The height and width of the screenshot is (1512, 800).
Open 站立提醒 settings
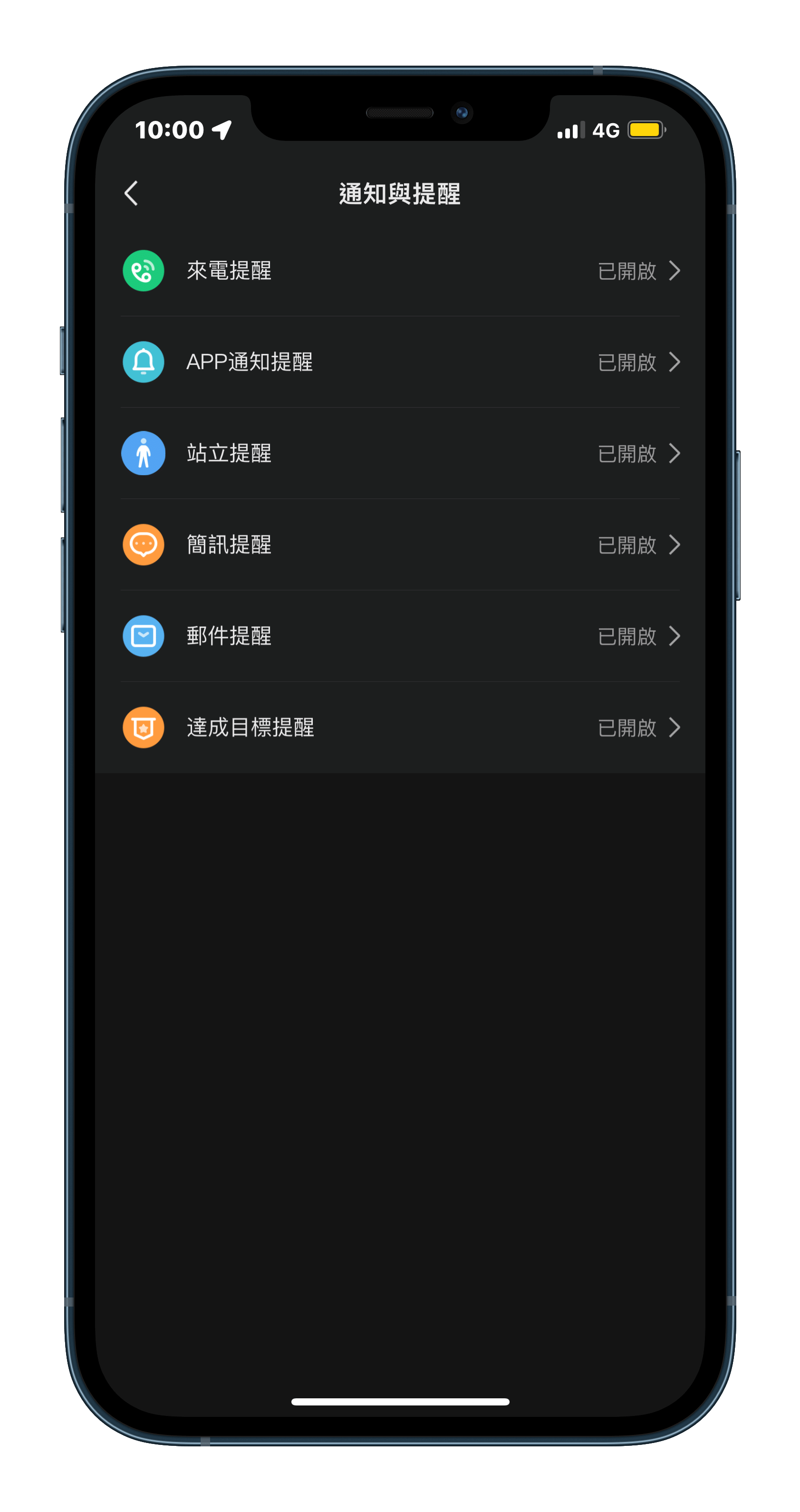pos(400,454)
